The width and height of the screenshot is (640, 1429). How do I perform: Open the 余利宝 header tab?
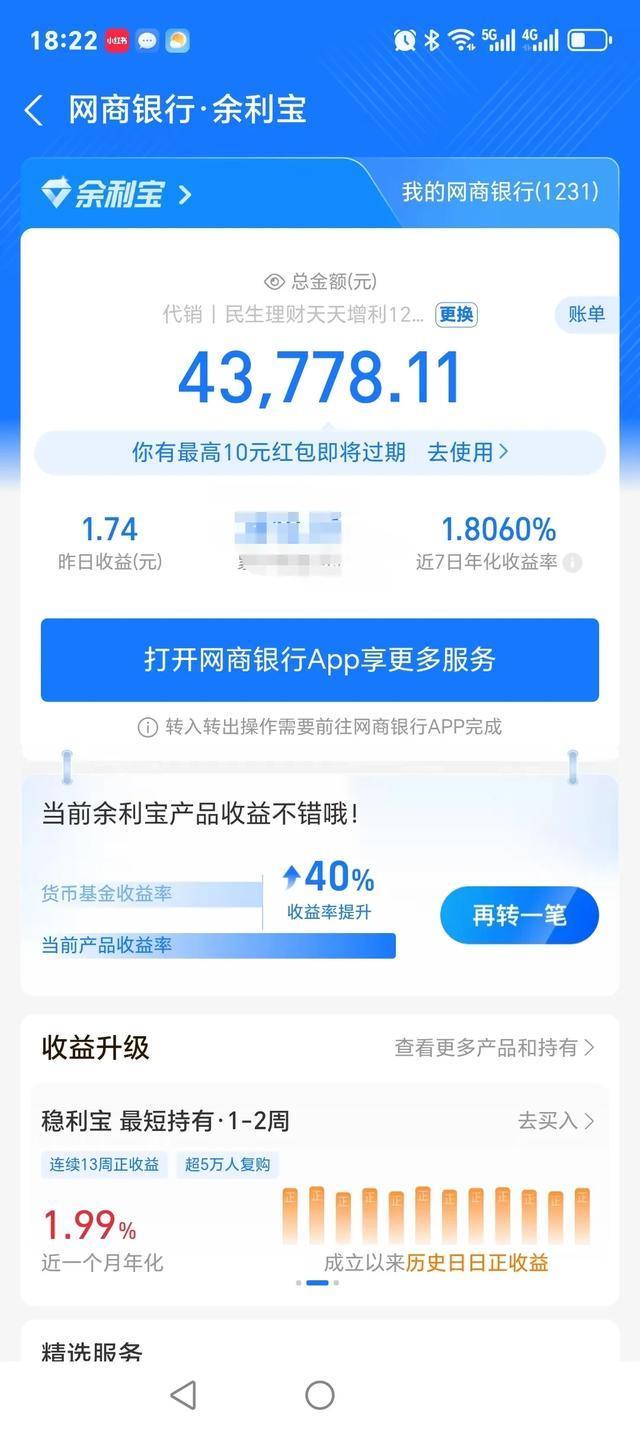click(x=117, y=194)
